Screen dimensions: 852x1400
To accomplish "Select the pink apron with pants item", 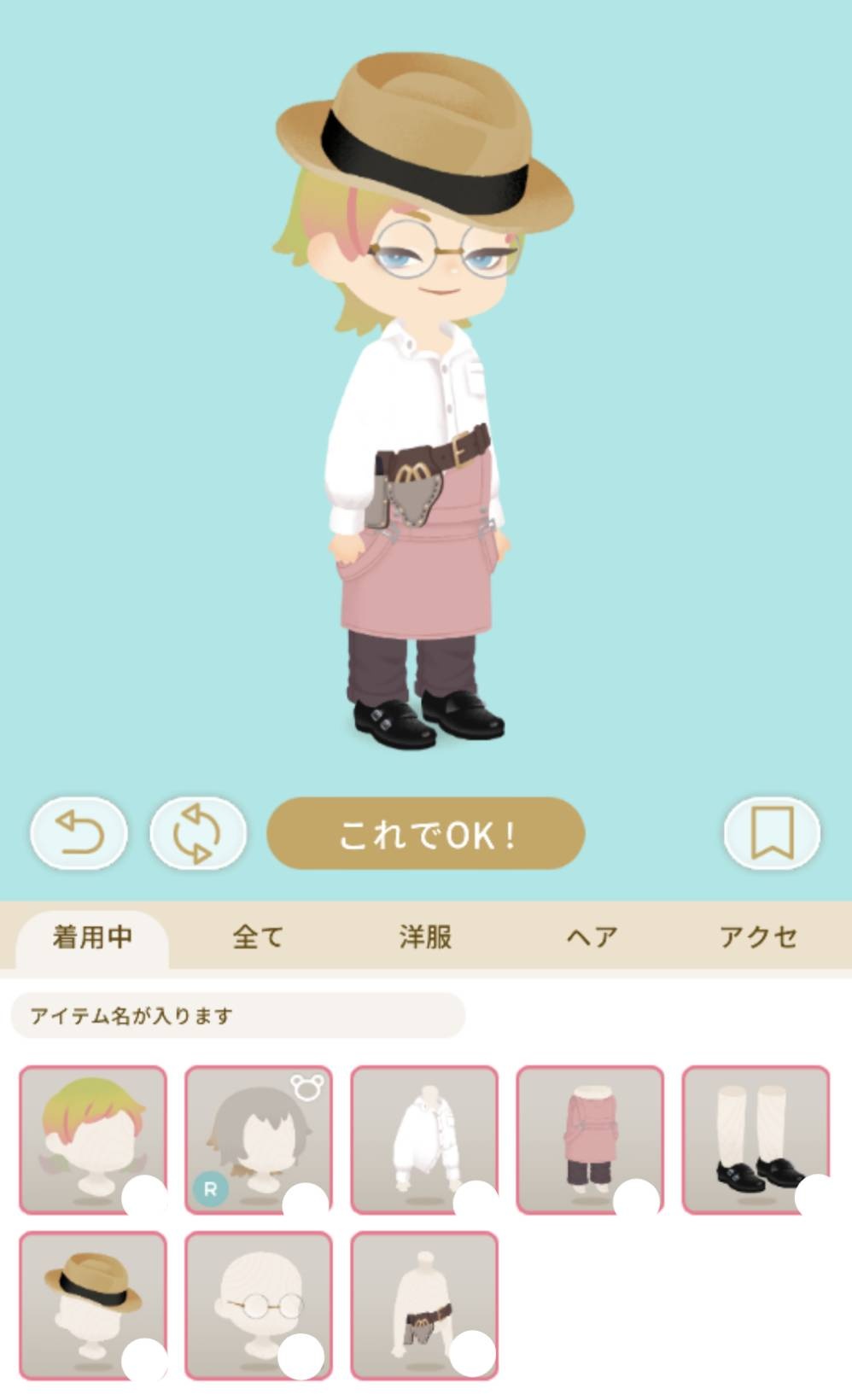I will [x=590, y=1140].
